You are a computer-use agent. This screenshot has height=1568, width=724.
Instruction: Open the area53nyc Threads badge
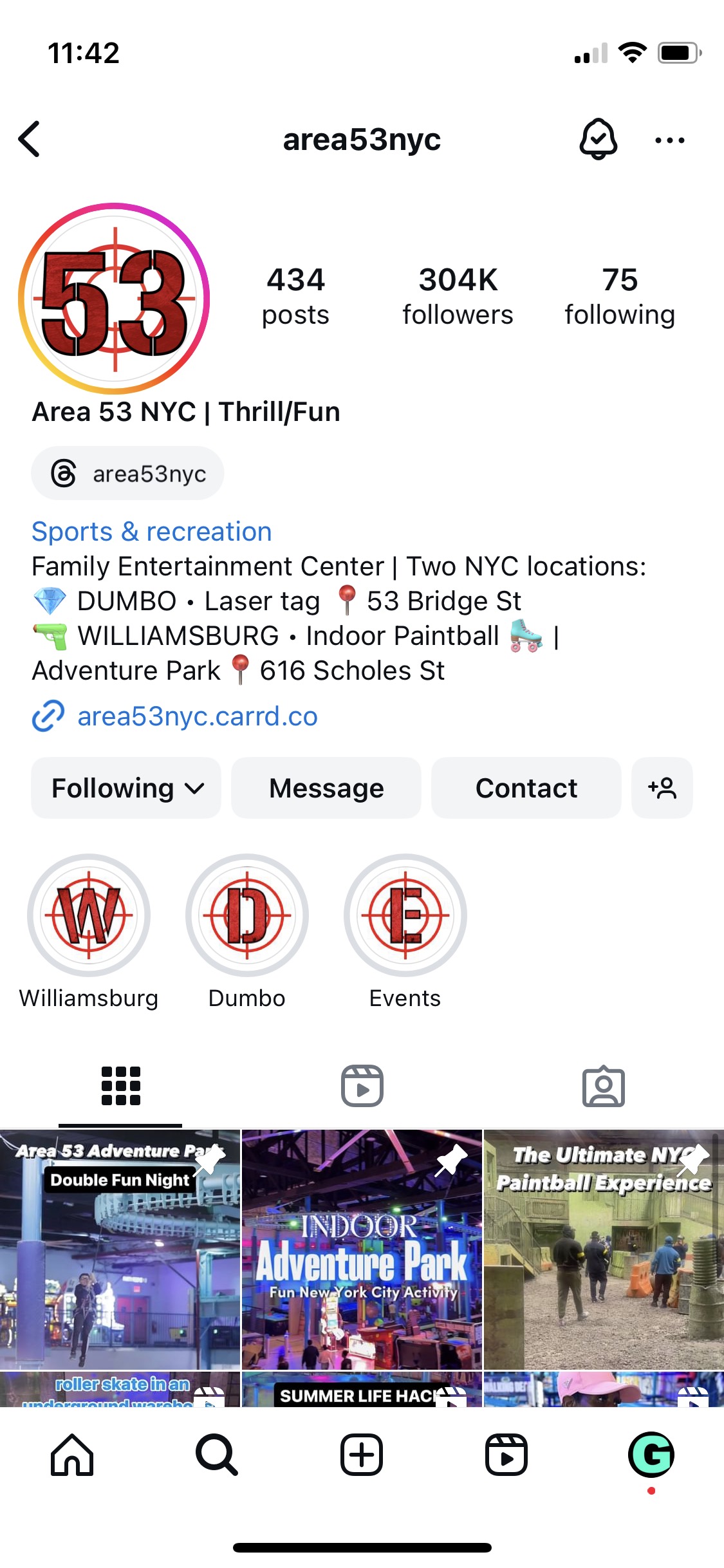(x=128, y=474)
